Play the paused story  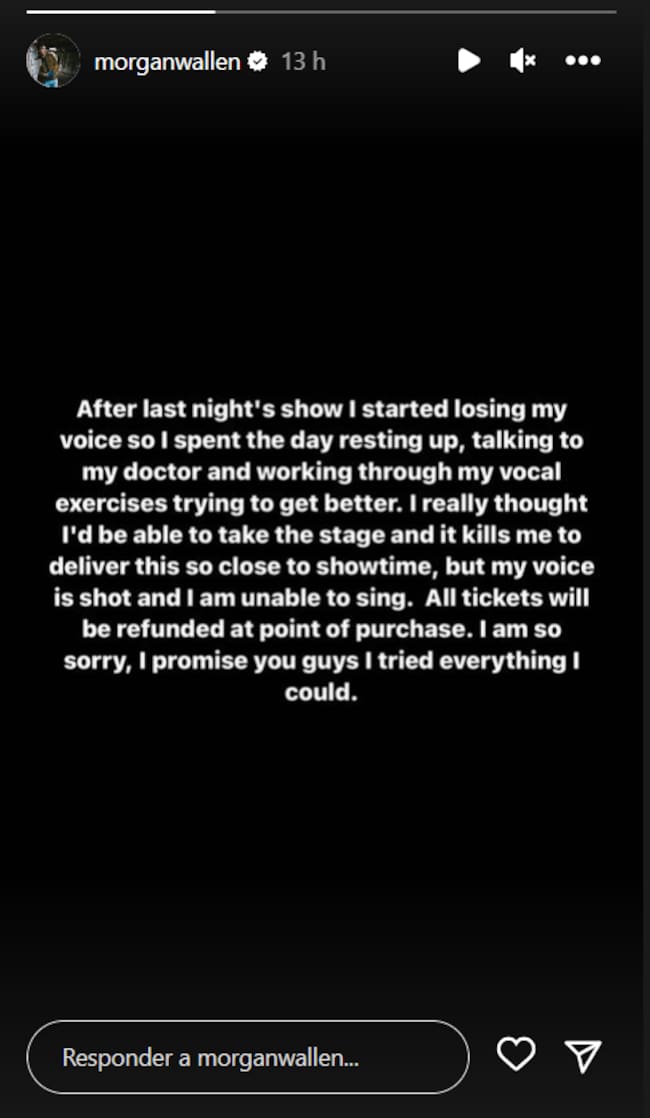click(x=468, y=61)
